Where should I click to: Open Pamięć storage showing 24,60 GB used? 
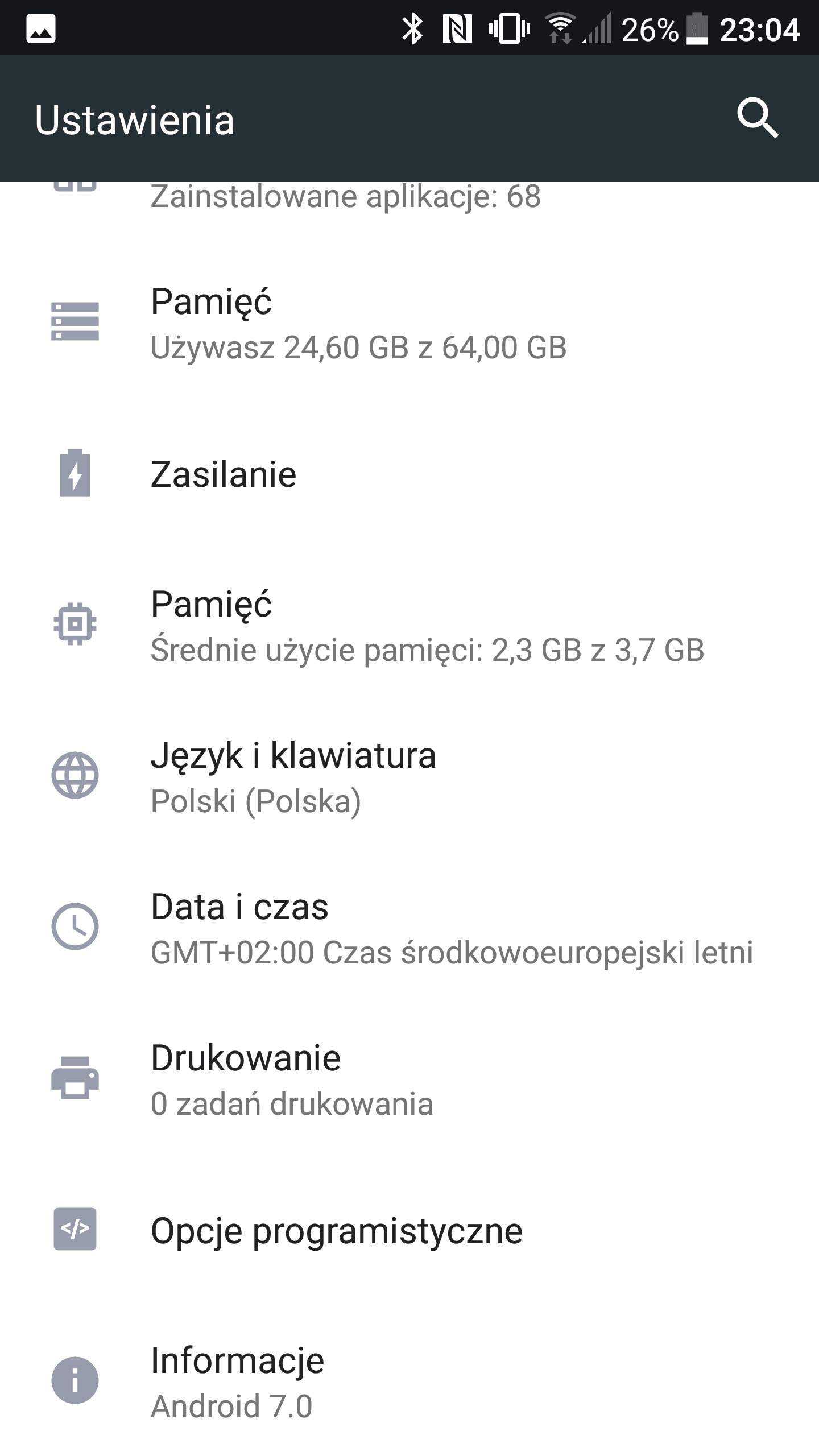[409, 322]
